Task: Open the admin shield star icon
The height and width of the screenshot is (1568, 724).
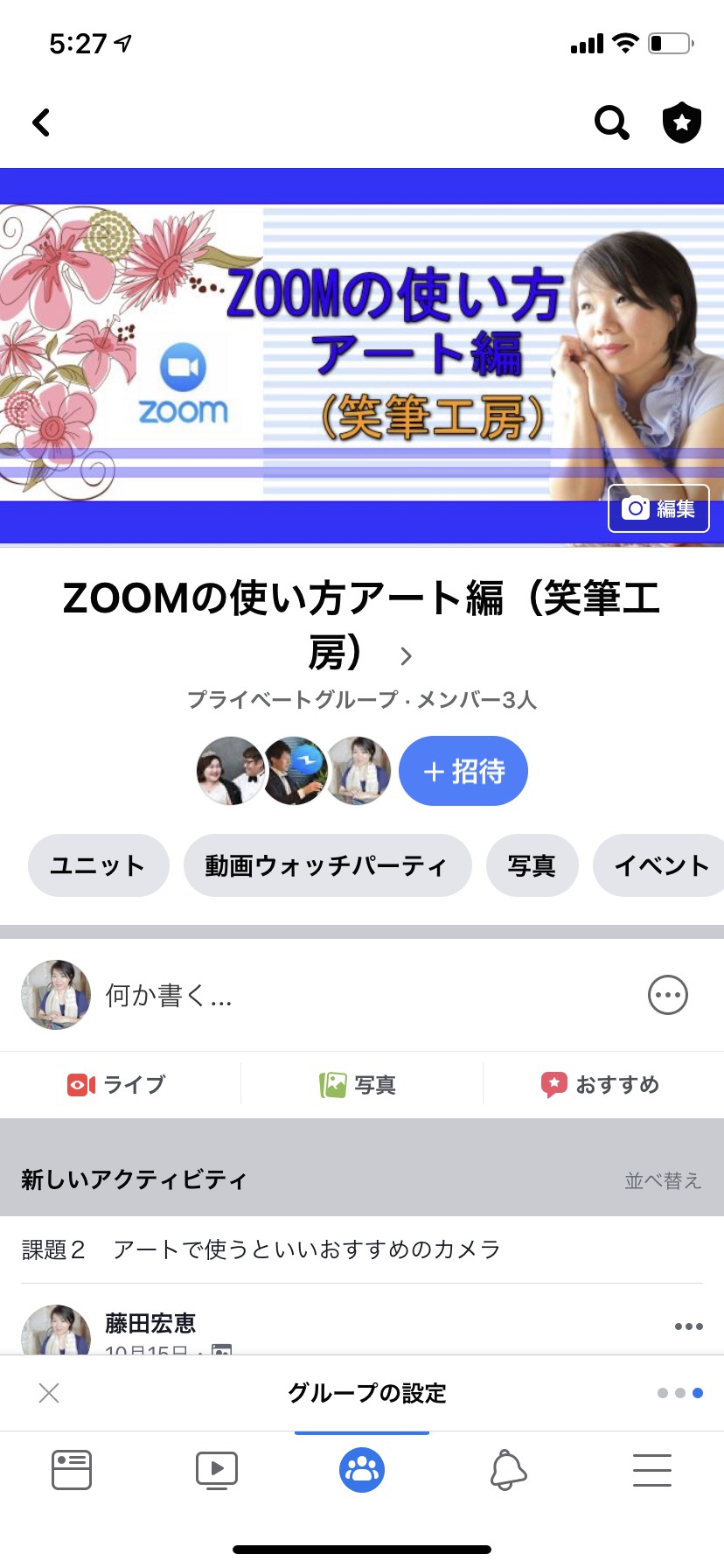Action: [682, 122]
